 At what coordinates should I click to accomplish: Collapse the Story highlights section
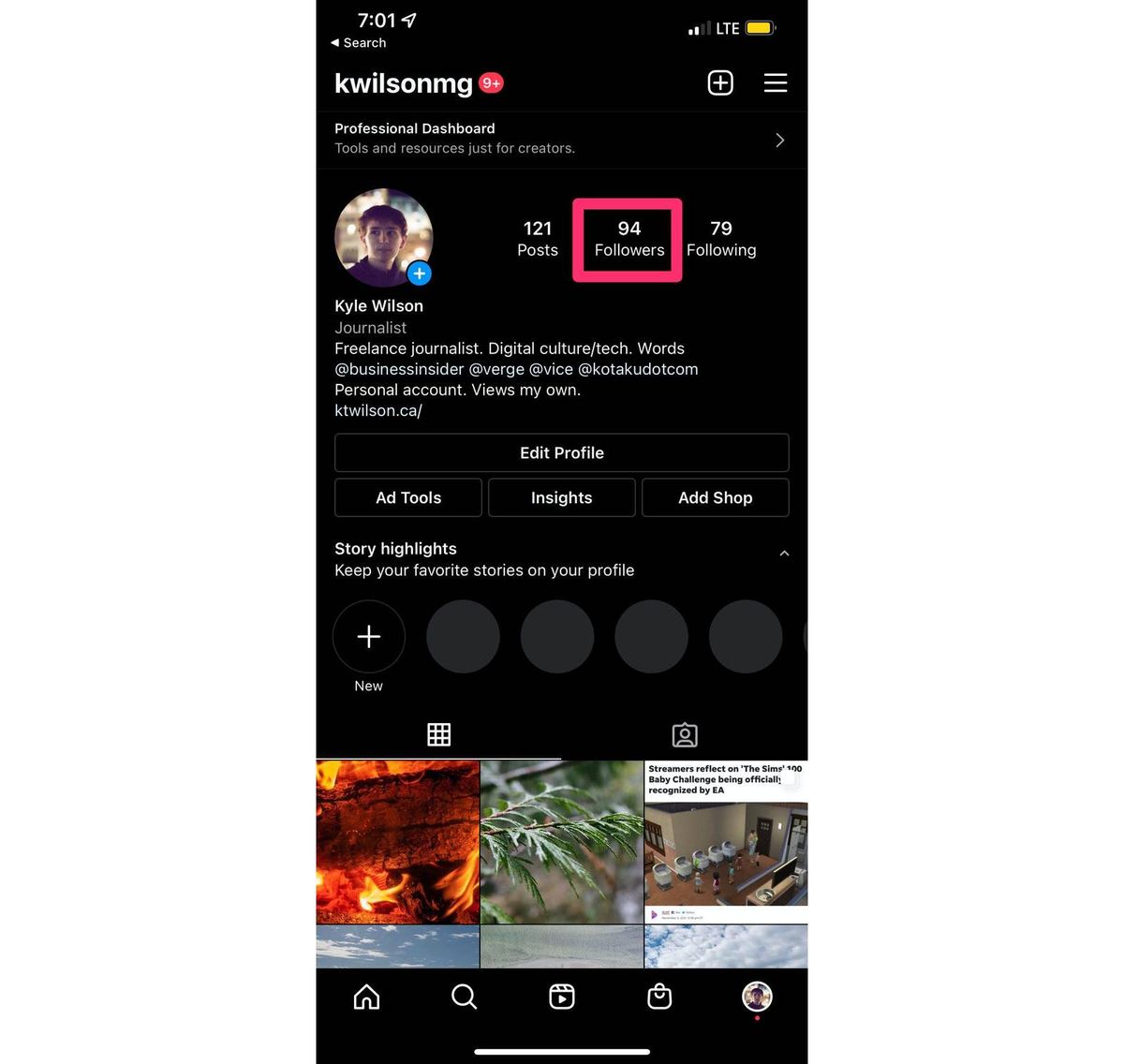click(x=784, y=554)
